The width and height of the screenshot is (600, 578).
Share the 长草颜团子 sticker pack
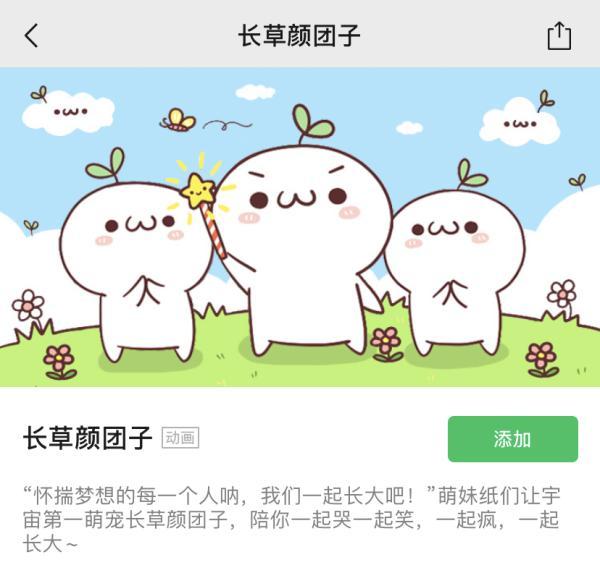[559, 36]
